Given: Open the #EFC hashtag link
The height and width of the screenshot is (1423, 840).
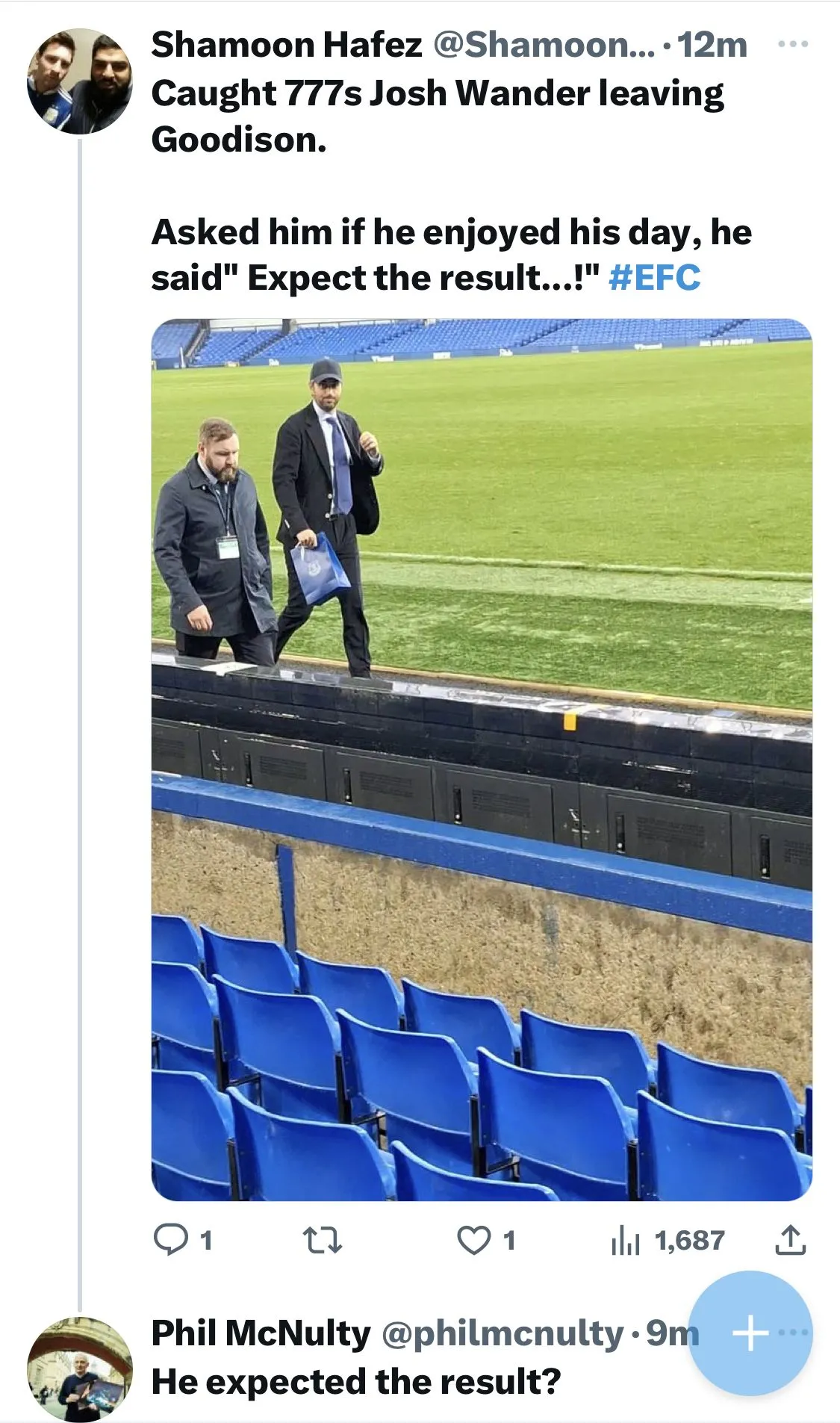Looking at the screenshot, I should click(654, 278).
